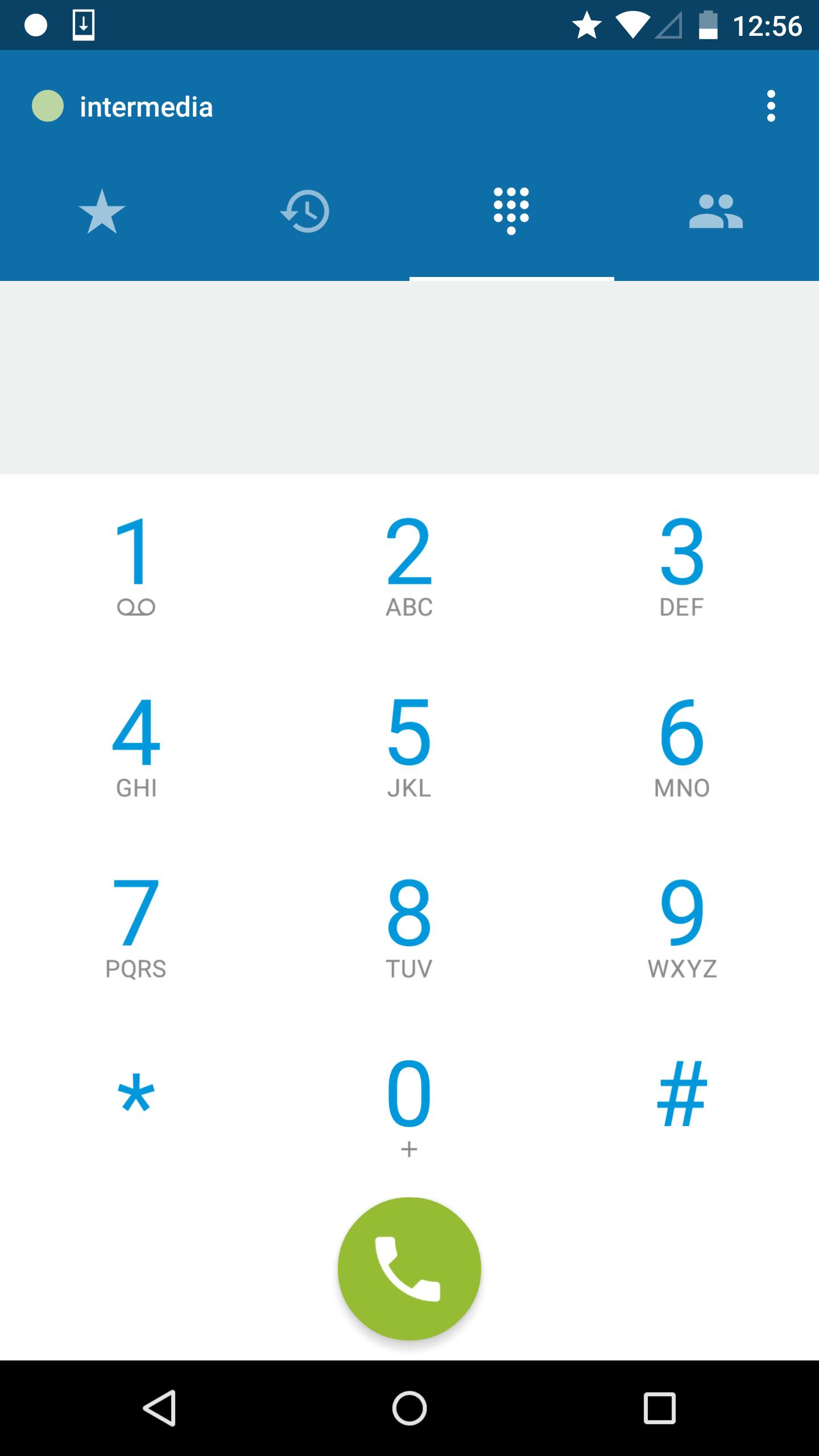Select the Dialpad tab
The height and width of the screenshot is (1456, 819).
click(511, 211)
